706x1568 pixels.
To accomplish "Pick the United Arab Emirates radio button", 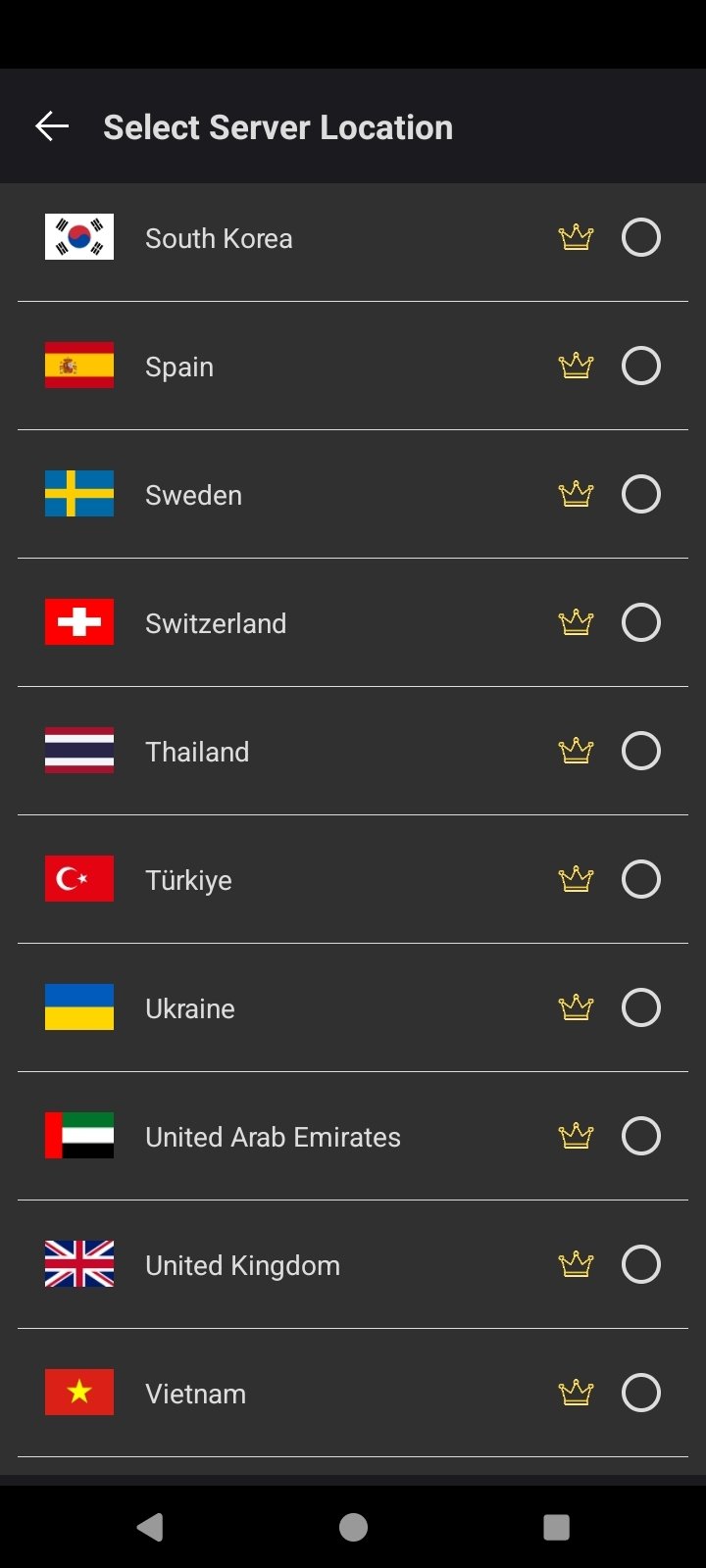I will click(641, 1136).
